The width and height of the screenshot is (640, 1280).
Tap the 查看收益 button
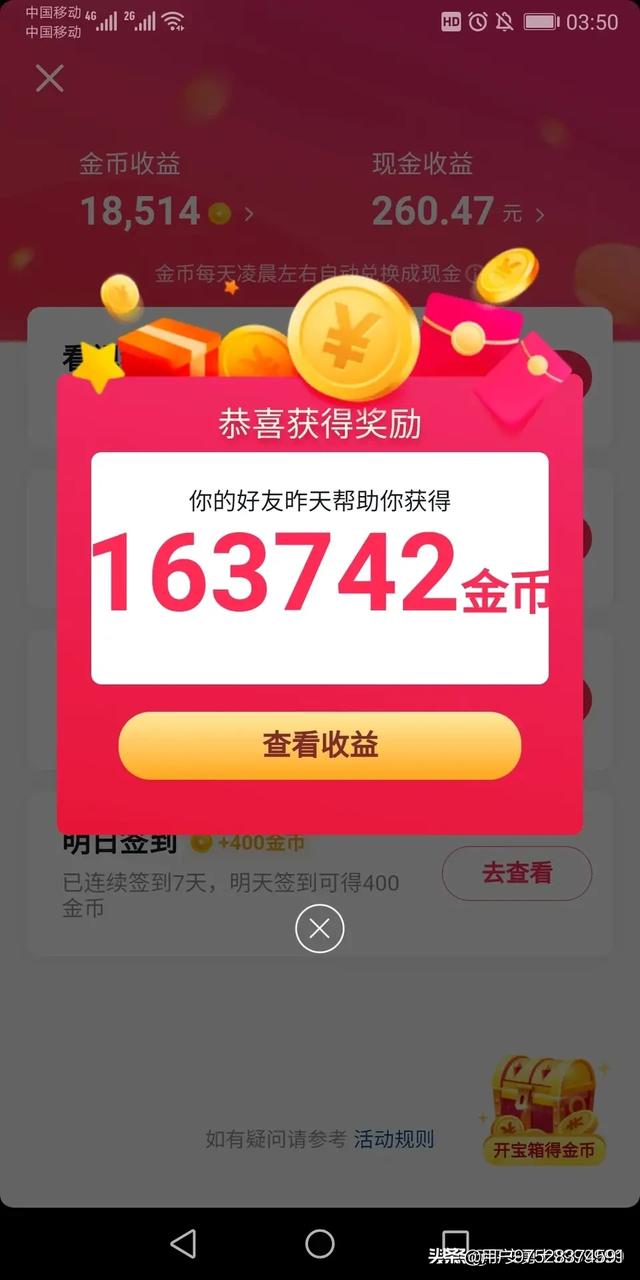tap(320, 745)
